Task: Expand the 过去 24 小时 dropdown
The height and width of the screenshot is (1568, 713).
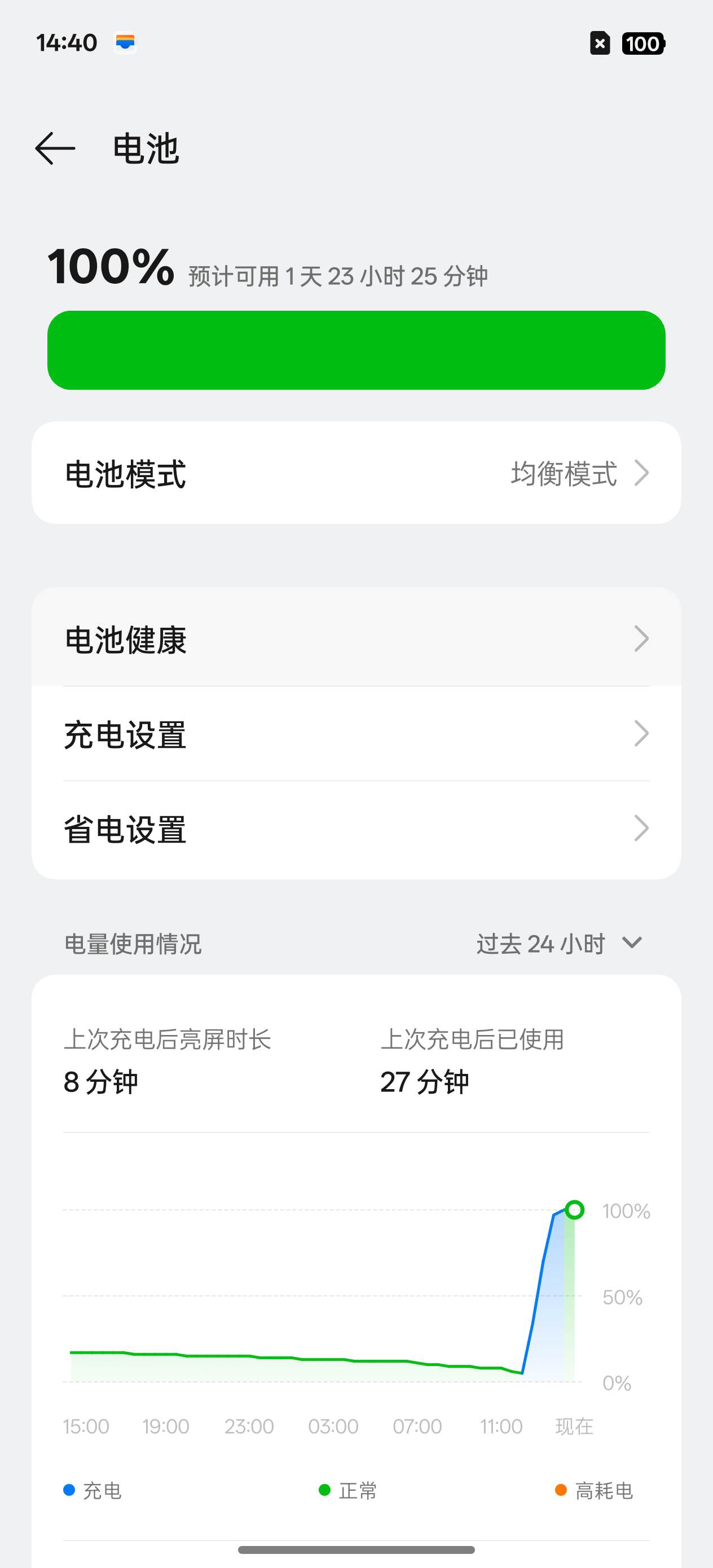Action: 559,944
